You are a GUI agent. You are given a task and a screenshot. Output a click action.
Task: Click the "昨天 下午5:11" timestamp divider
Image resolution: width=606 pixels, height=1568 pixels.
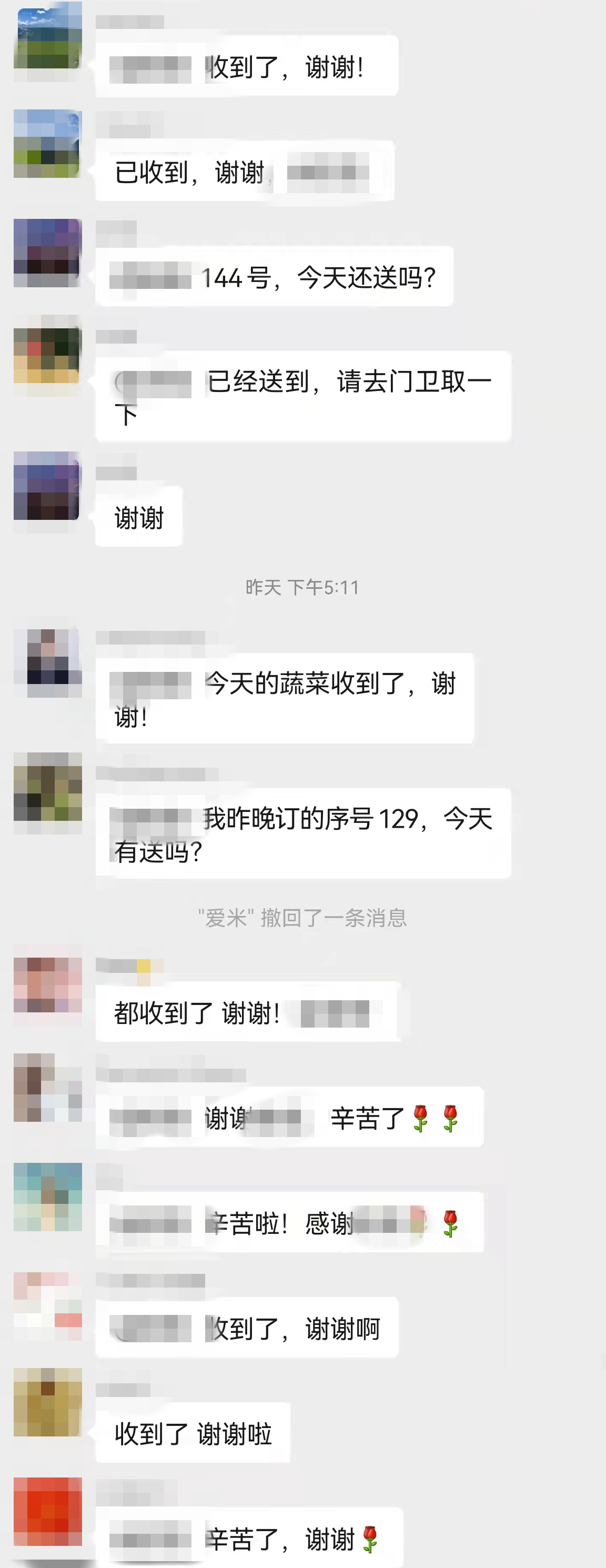point(303,586)
